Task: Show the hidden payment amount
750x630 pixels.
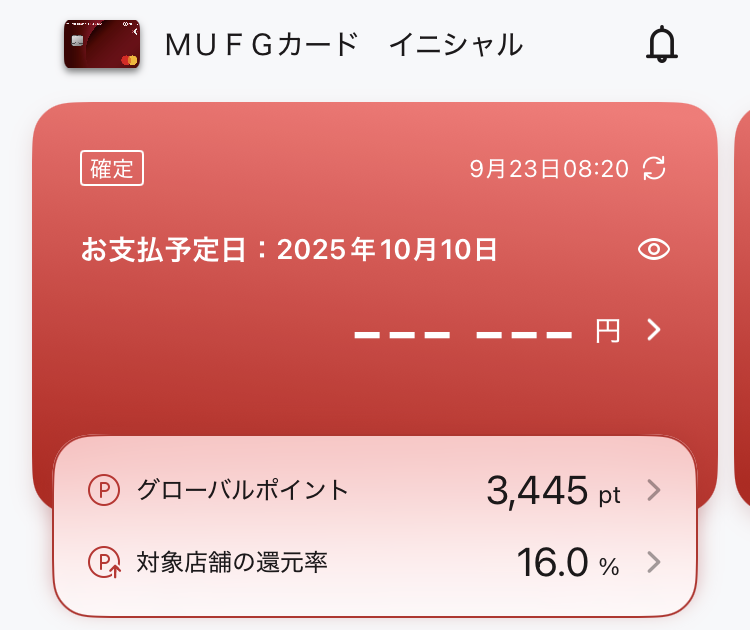Action: [654, 250]
